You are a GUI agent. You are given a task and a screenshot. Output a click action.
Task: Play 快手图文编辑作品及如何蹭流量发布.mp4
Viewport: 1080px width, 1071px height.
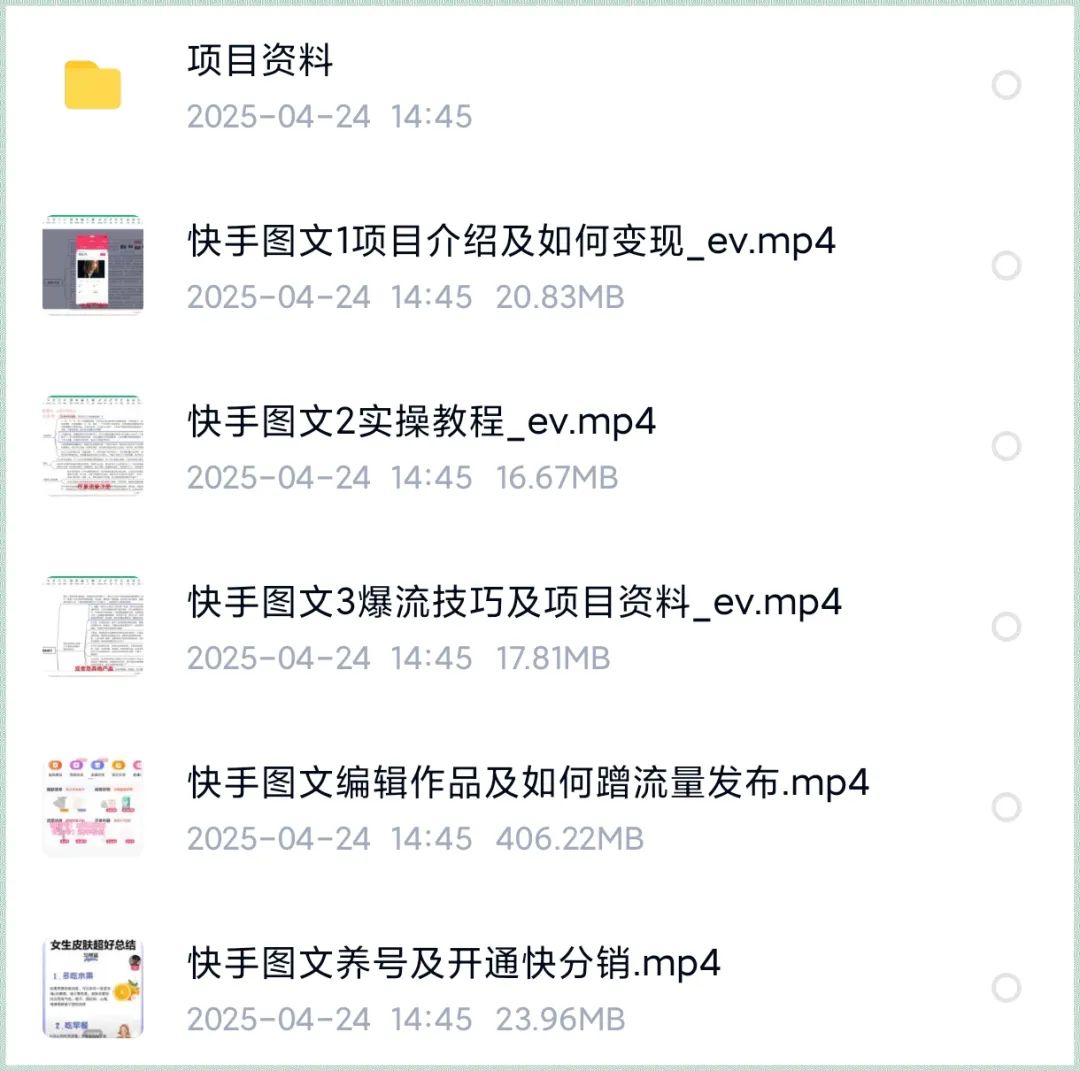[528, 783]
